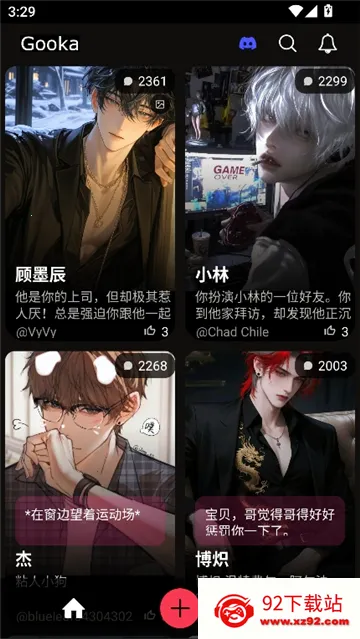Viewport: 360px width, 639px height.
Task: Open the 杰 character card
Action: point(90,463)
